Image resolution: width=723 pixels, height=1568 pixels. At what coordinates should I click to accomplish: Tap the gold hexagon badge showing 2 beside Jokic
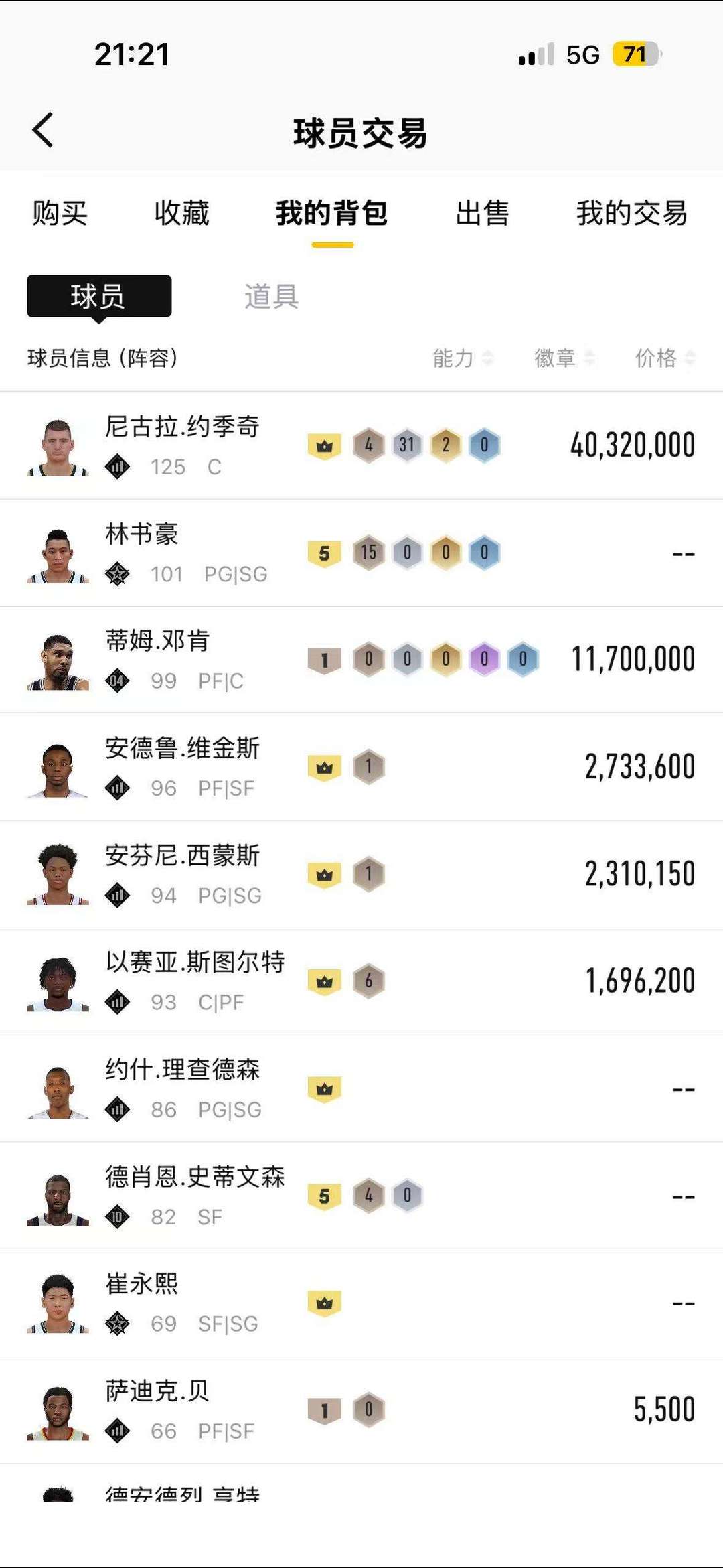pyautogui.click(x=446, y=444)
